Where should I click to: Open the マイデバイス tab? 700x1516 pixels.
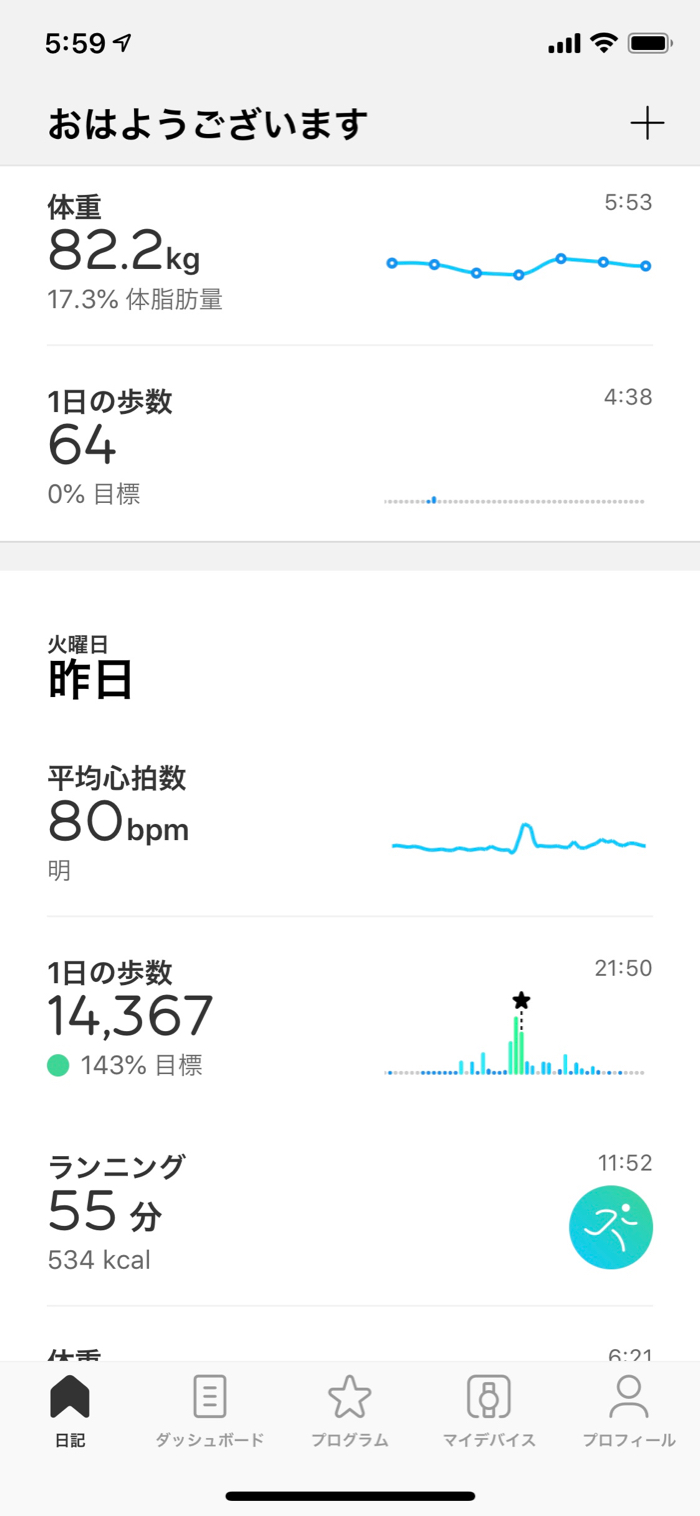pyautogui.click(x=489, y=1410)
